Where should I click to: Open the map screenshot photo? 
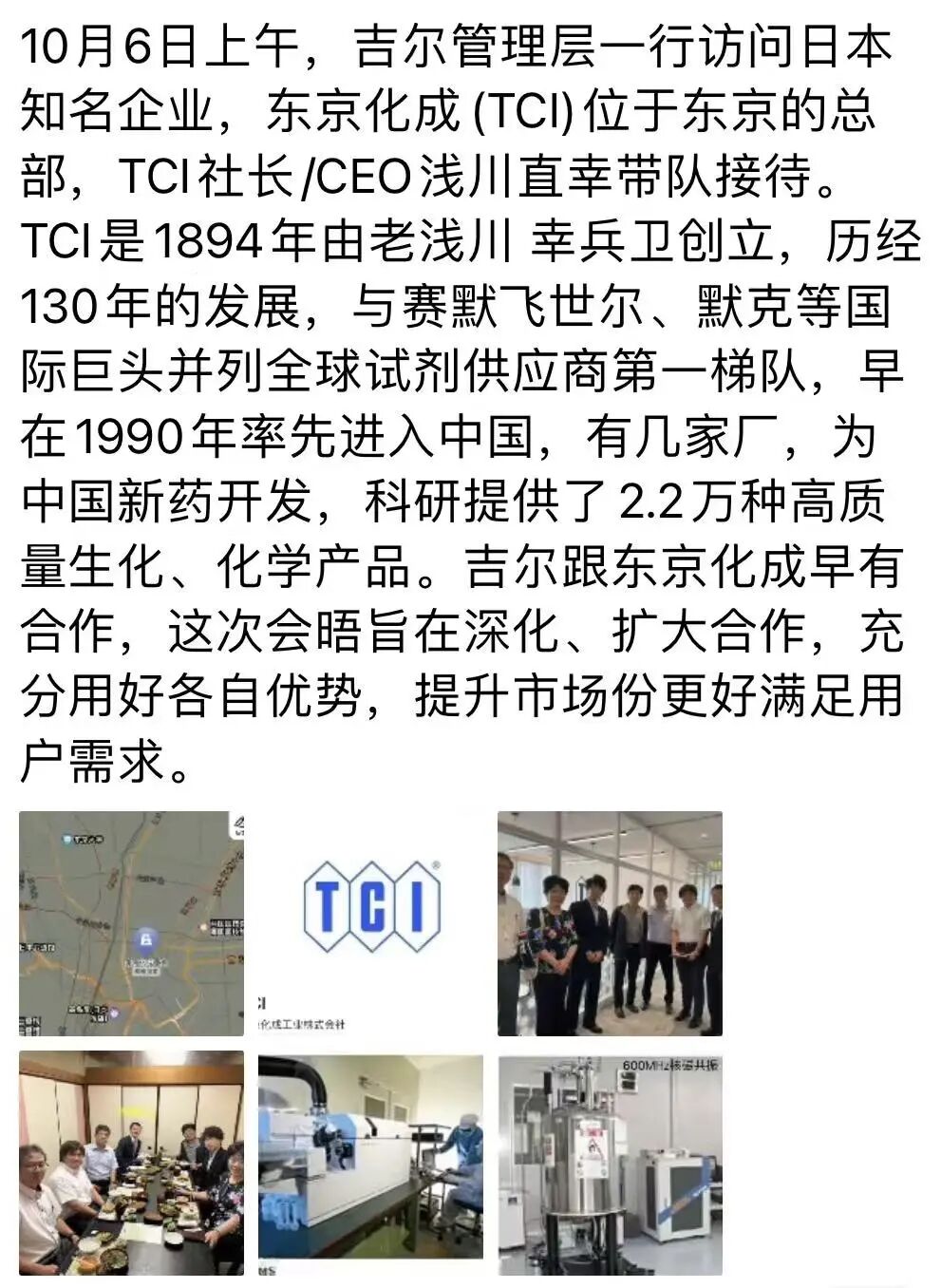click(131, 922)
